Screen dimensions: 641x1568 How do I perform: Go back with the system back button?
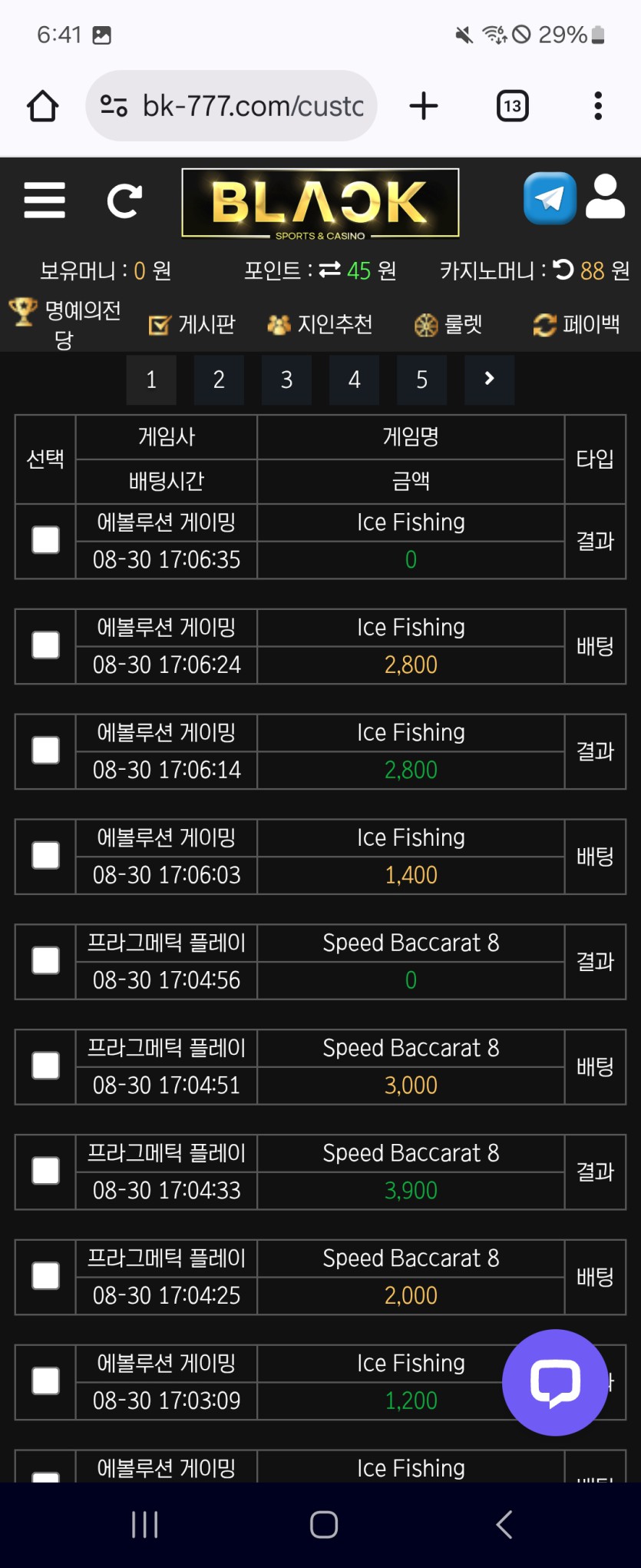(x=504, y=1524)
